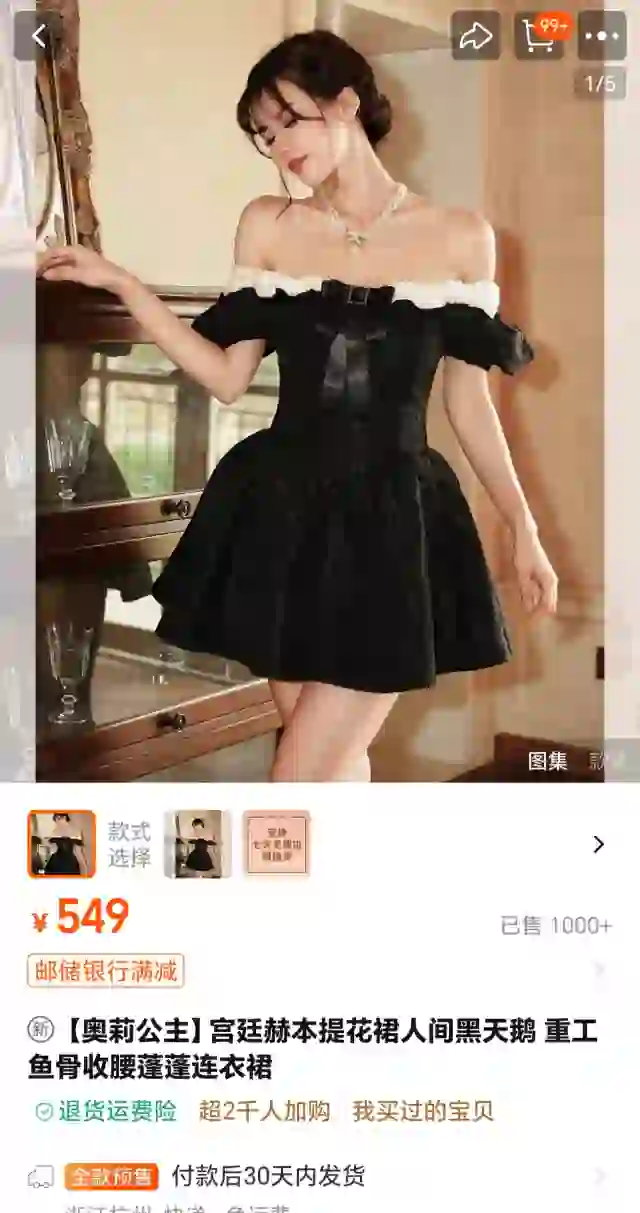
Task: Select the second style thumbnail
Action: (198, 844)
